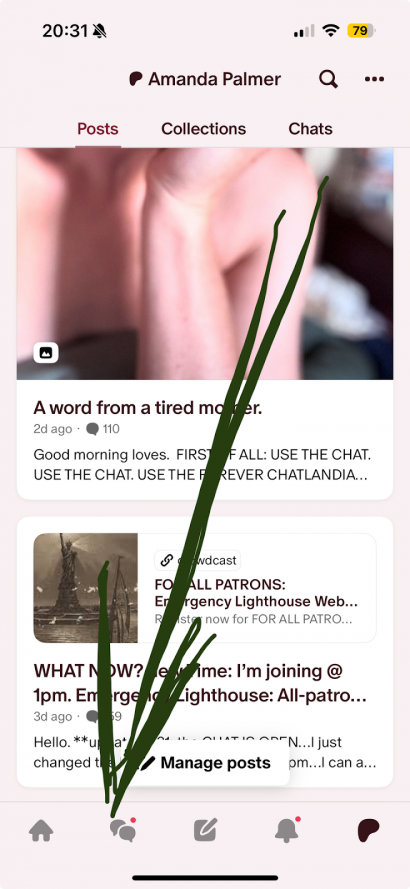Open the Patreon profile tab
The image size is (410, 889).
point(369,831)
